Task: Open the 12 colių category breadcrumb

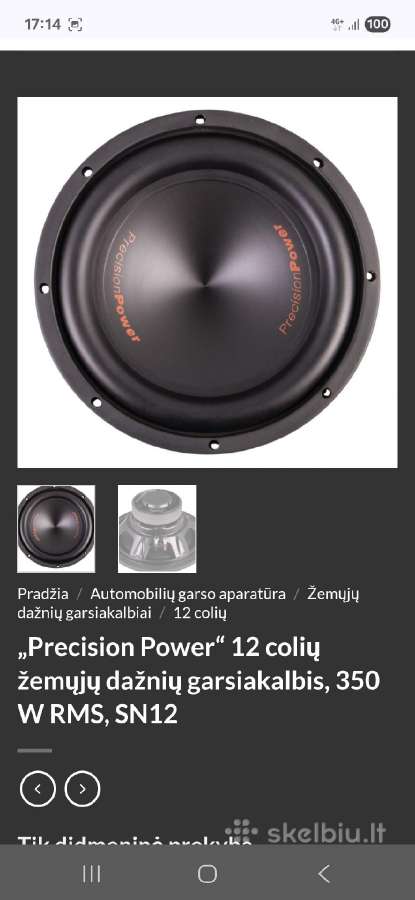Action: pos(200,613)
